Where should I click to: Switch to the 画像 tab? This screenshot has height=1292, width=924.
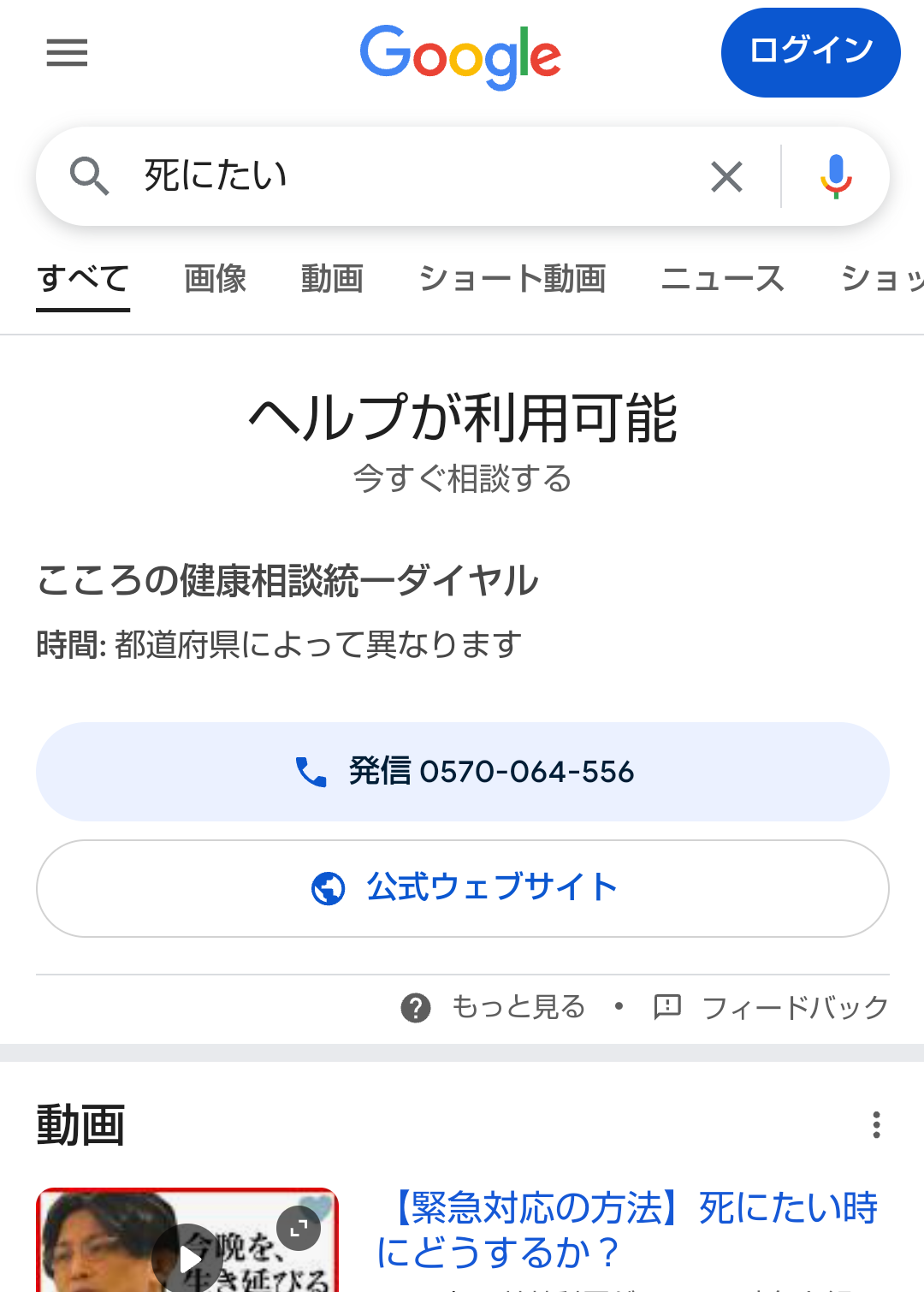[215, 279]
